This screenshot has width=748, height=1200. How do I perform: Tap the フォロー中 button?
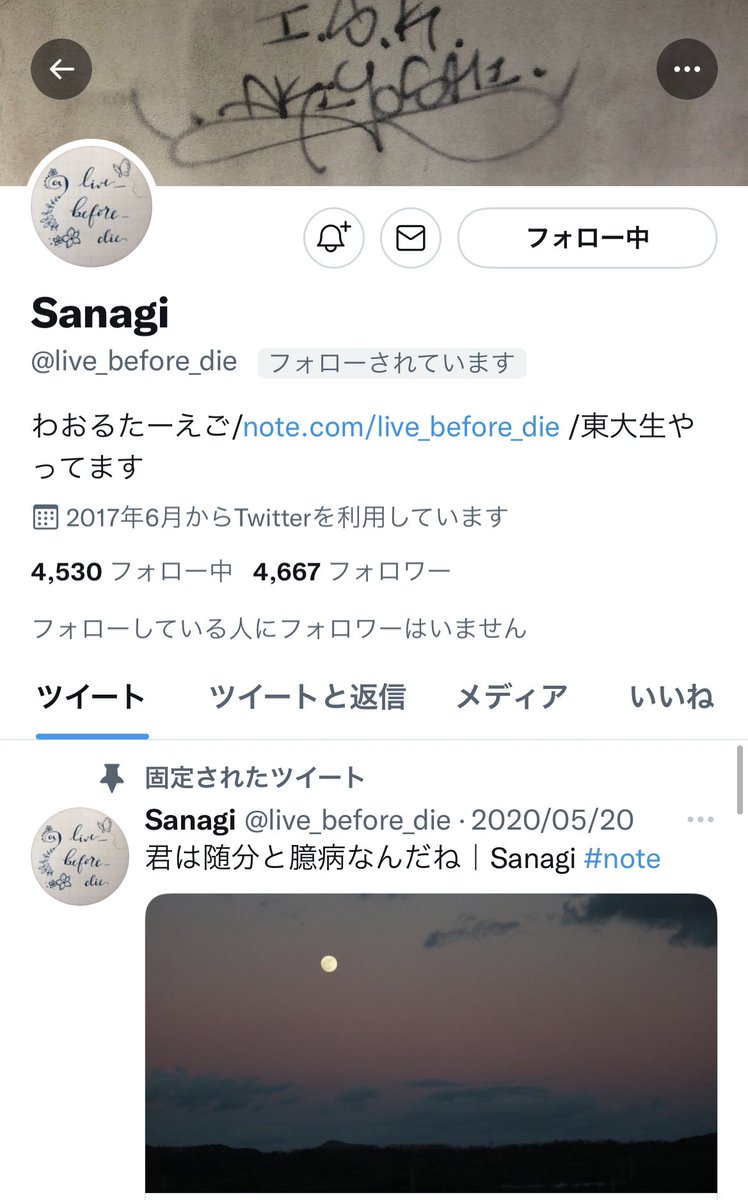[x=587, y=238]
